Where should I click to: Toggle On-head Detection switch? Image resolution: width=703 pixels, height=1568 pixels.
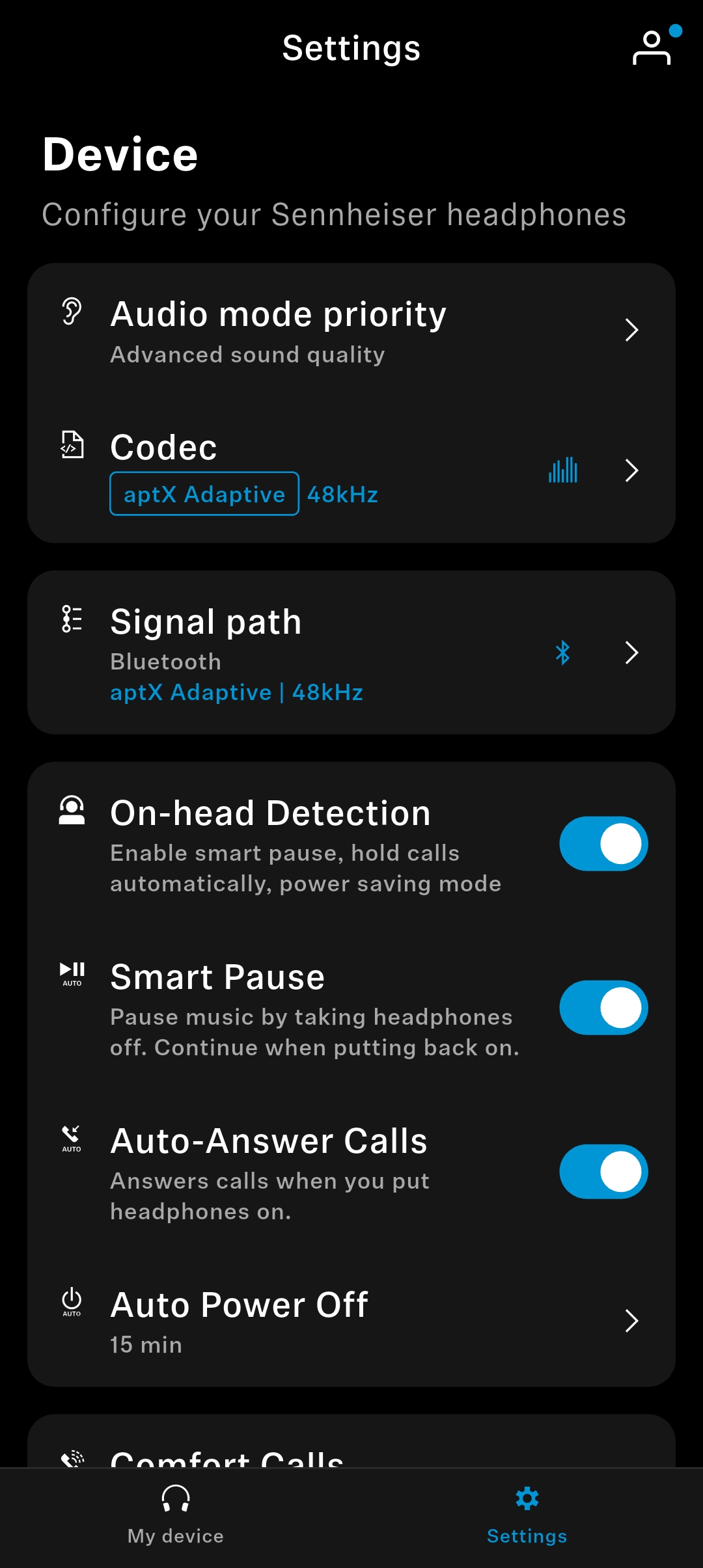tap(603, 844)
